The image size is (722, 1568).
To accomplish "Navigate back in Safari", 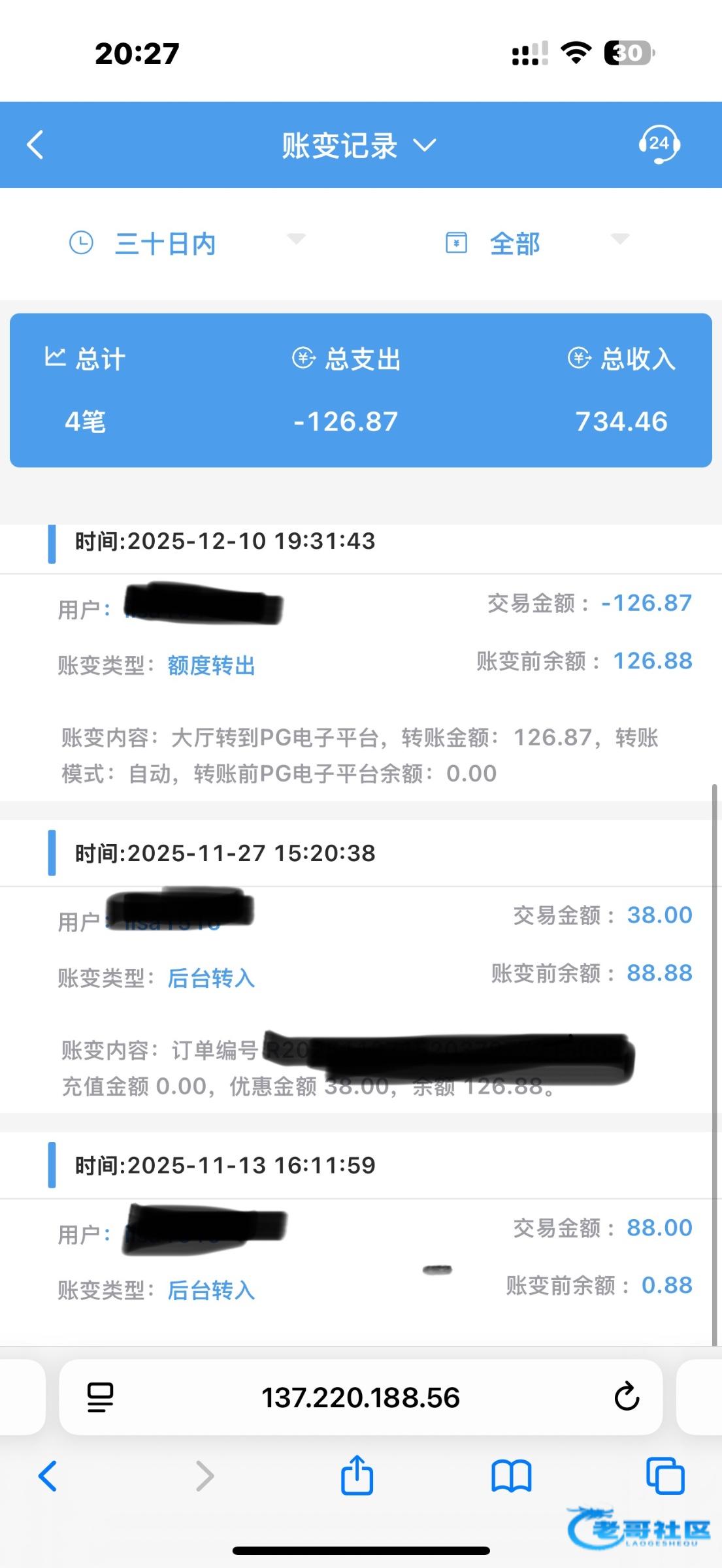I will point(48,1476).
